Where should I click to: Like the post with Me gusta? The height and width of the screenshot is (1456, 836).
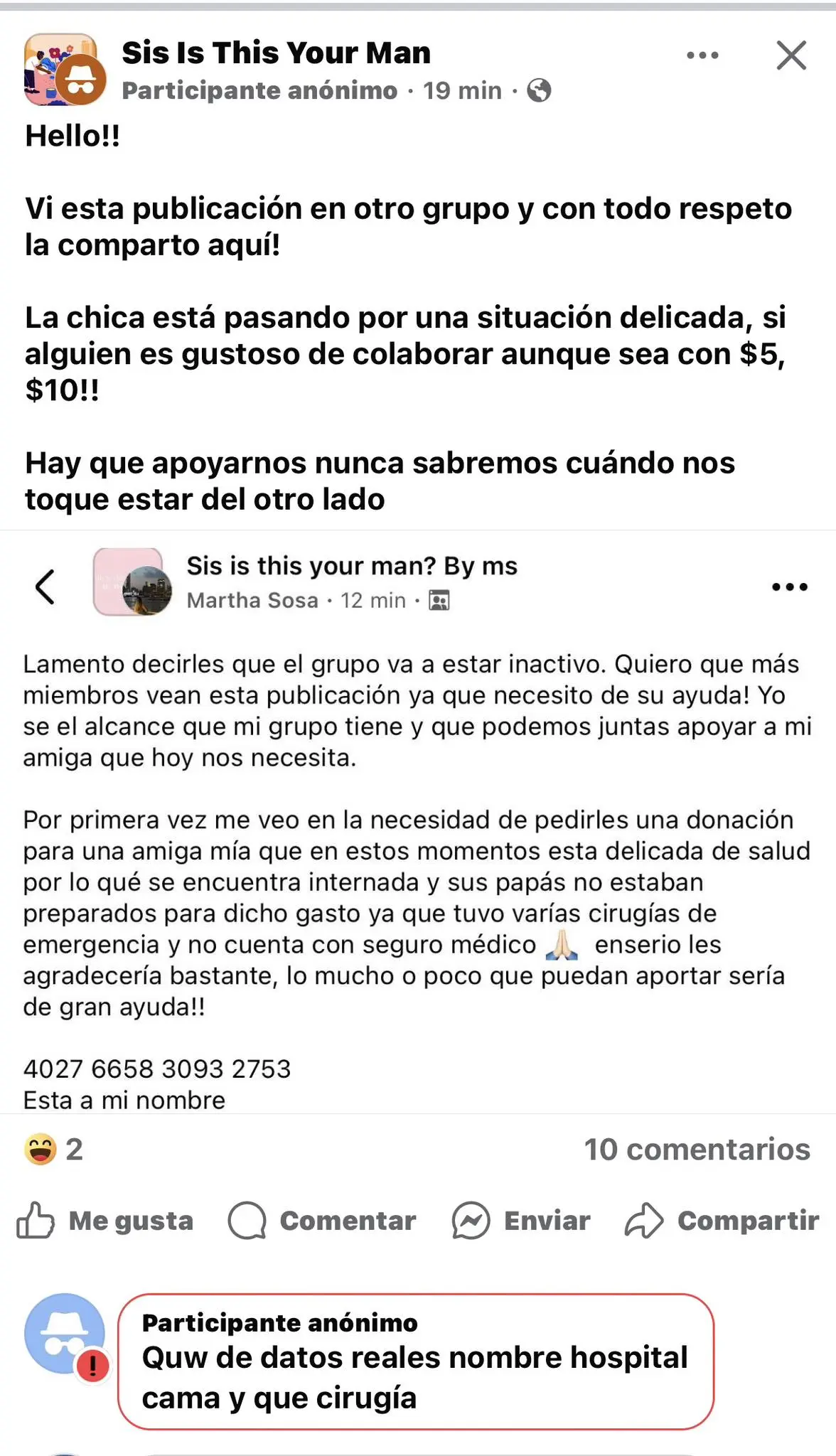[x=105, y=1221]
